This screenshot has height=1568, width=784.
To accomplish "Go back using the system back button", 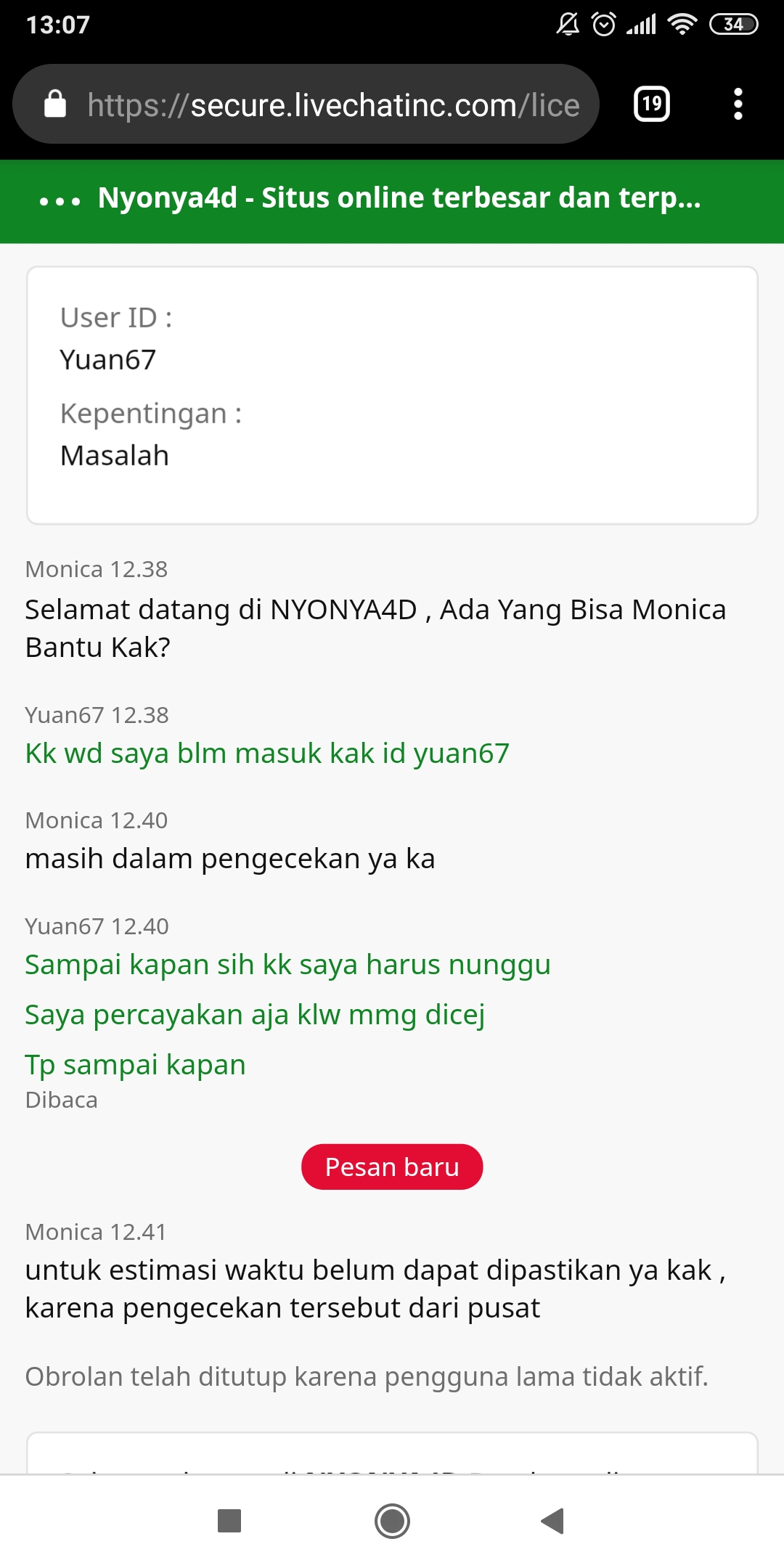I will (x=553, y=1521).
